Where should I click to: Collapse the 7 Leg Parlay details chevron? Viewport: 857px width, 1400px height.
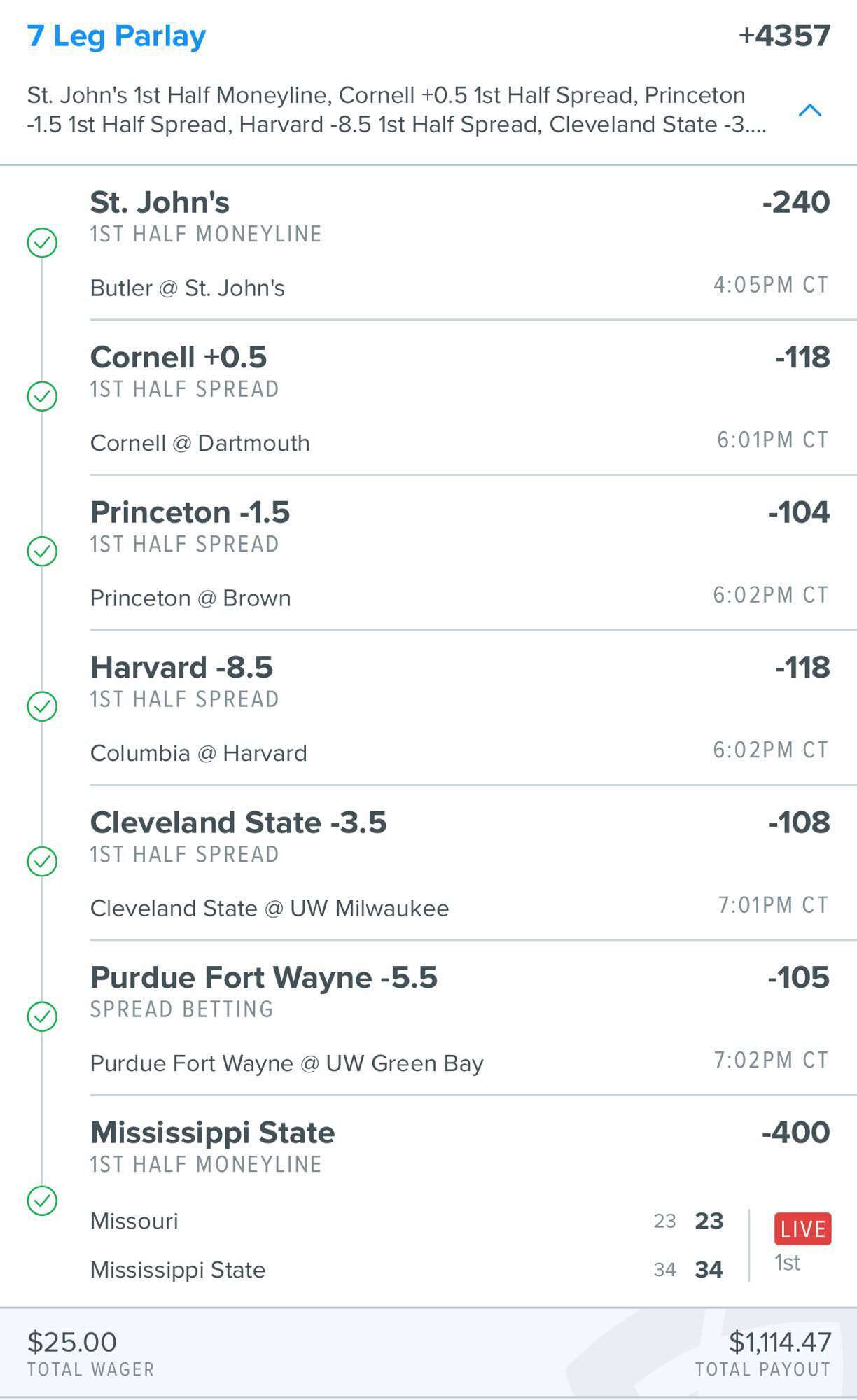click(809, 111)
